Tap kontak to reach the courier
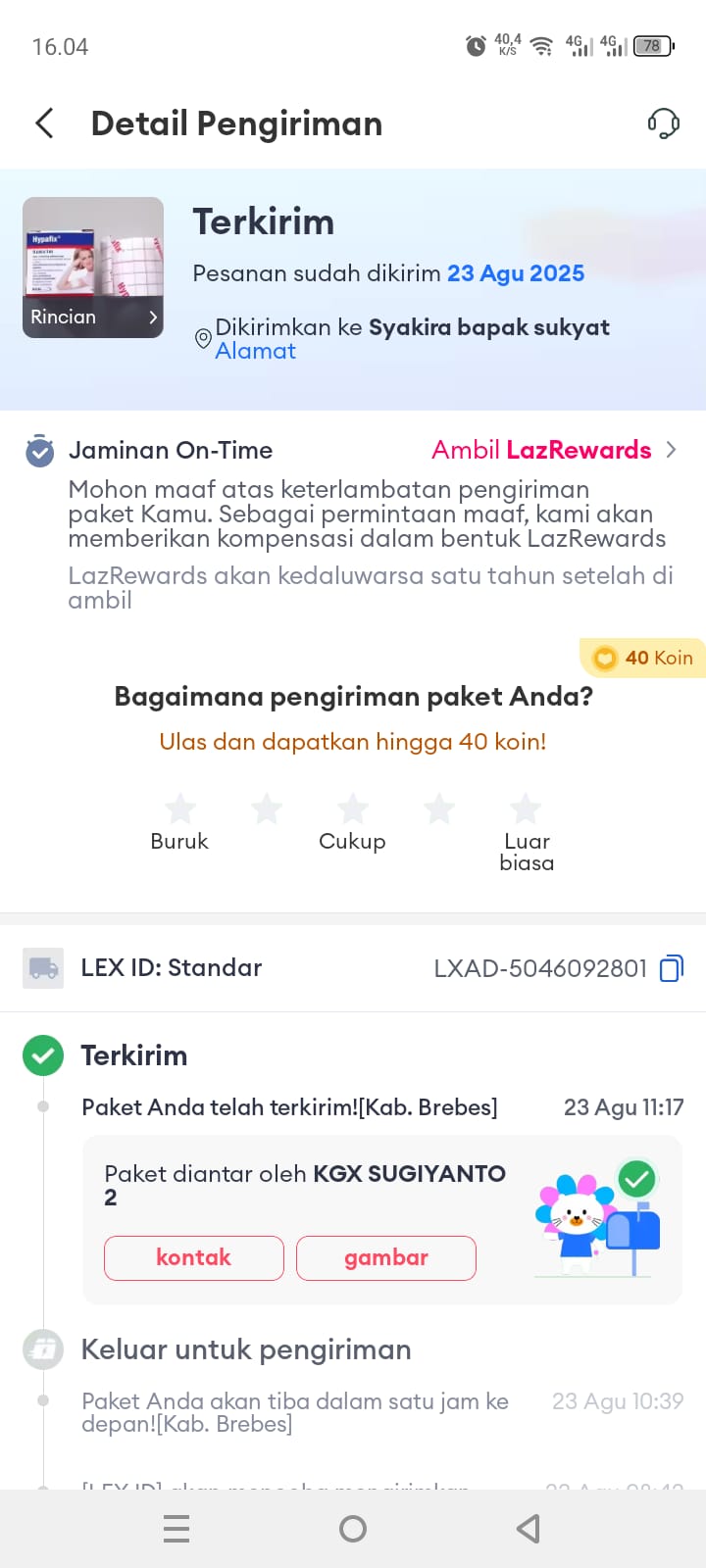The image size is (706, 1568). (194, 1257)
